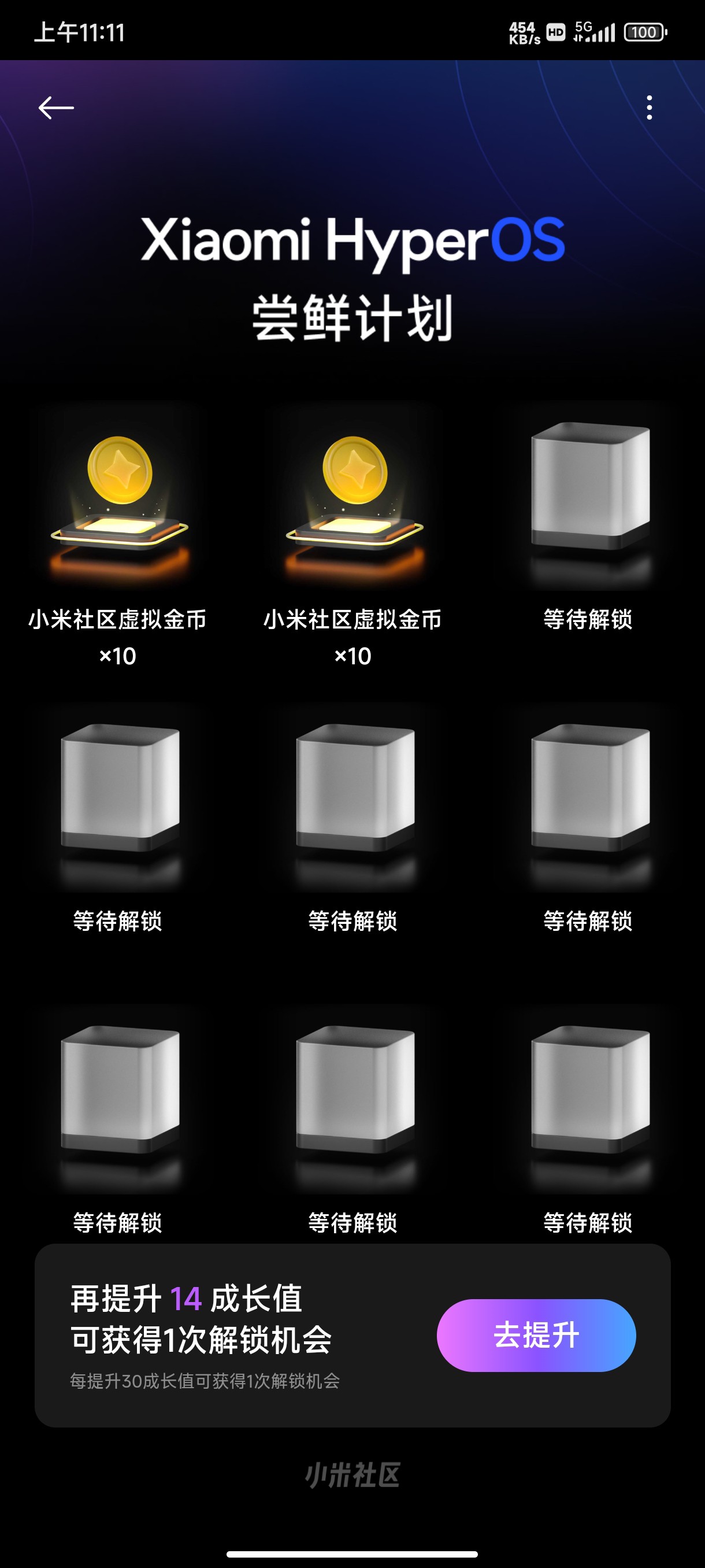Tap the 去提升 button
705x1568 pixels.
pyautogui.click(x=536, y=1335)
